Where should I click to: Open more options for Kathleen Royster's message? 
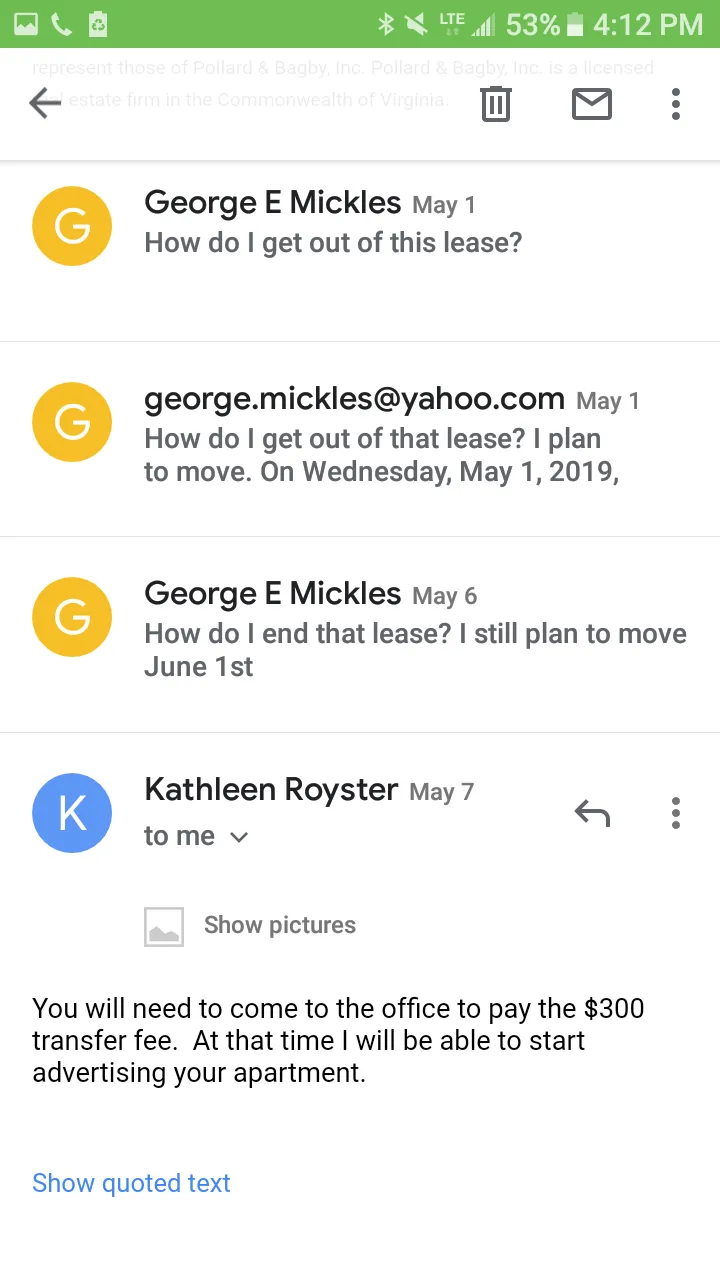click(676, 814)
